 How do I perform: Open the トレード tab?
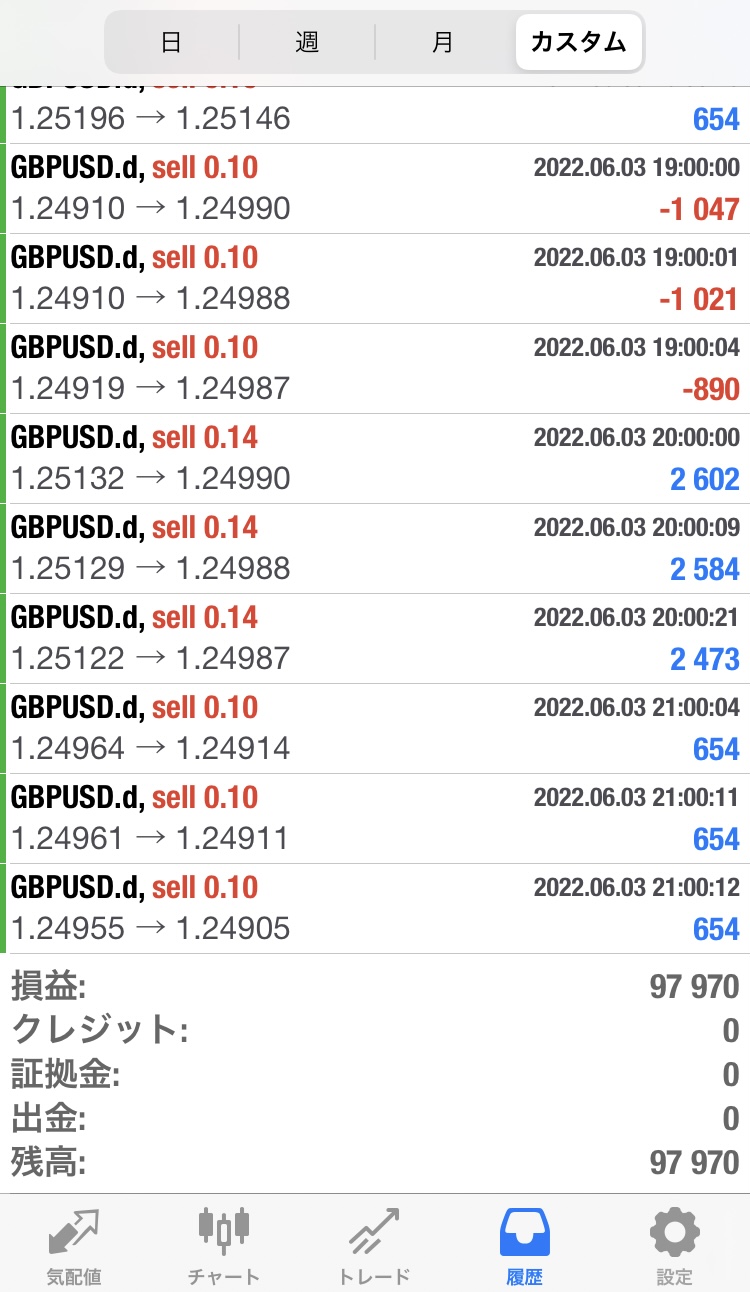(374, 1245)
